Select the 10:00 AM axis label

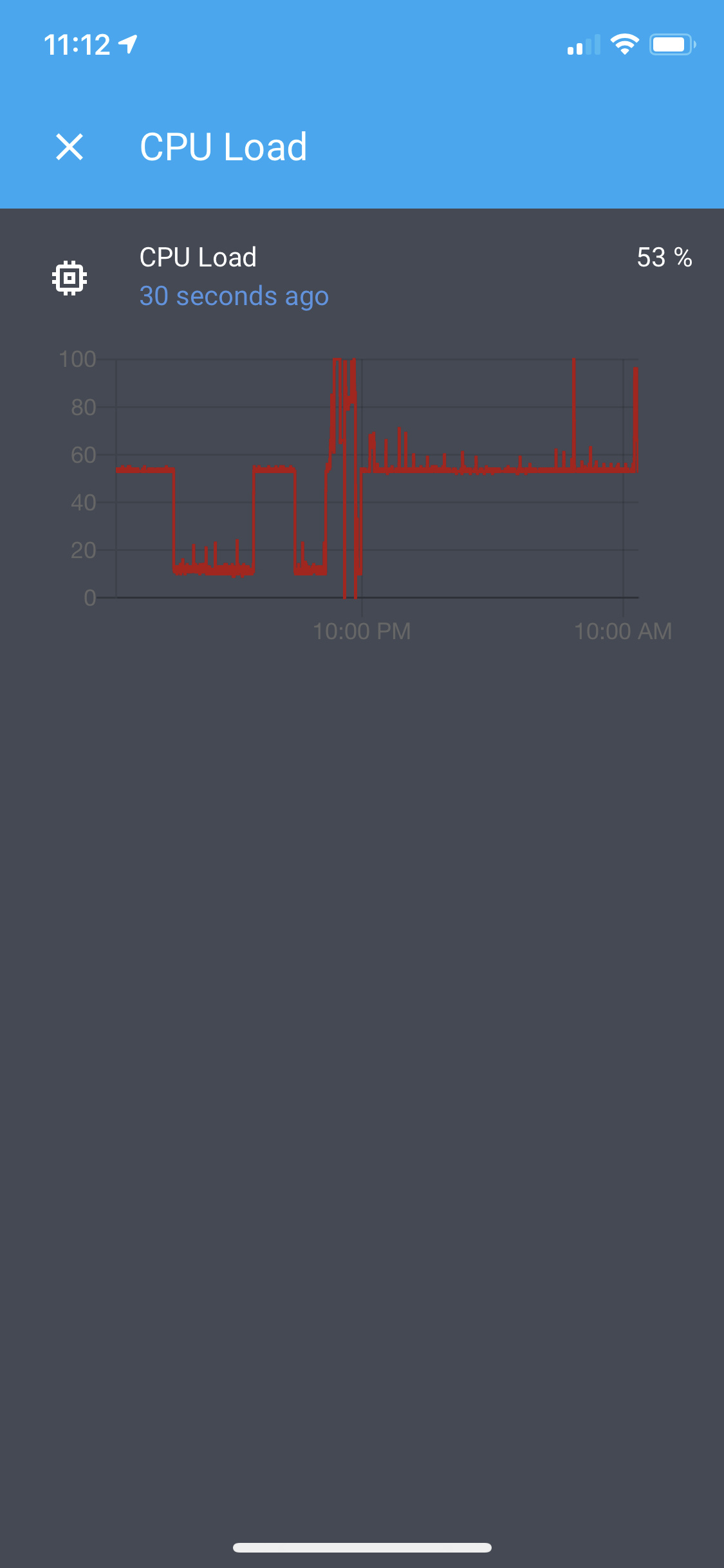[x=622, y=631]
